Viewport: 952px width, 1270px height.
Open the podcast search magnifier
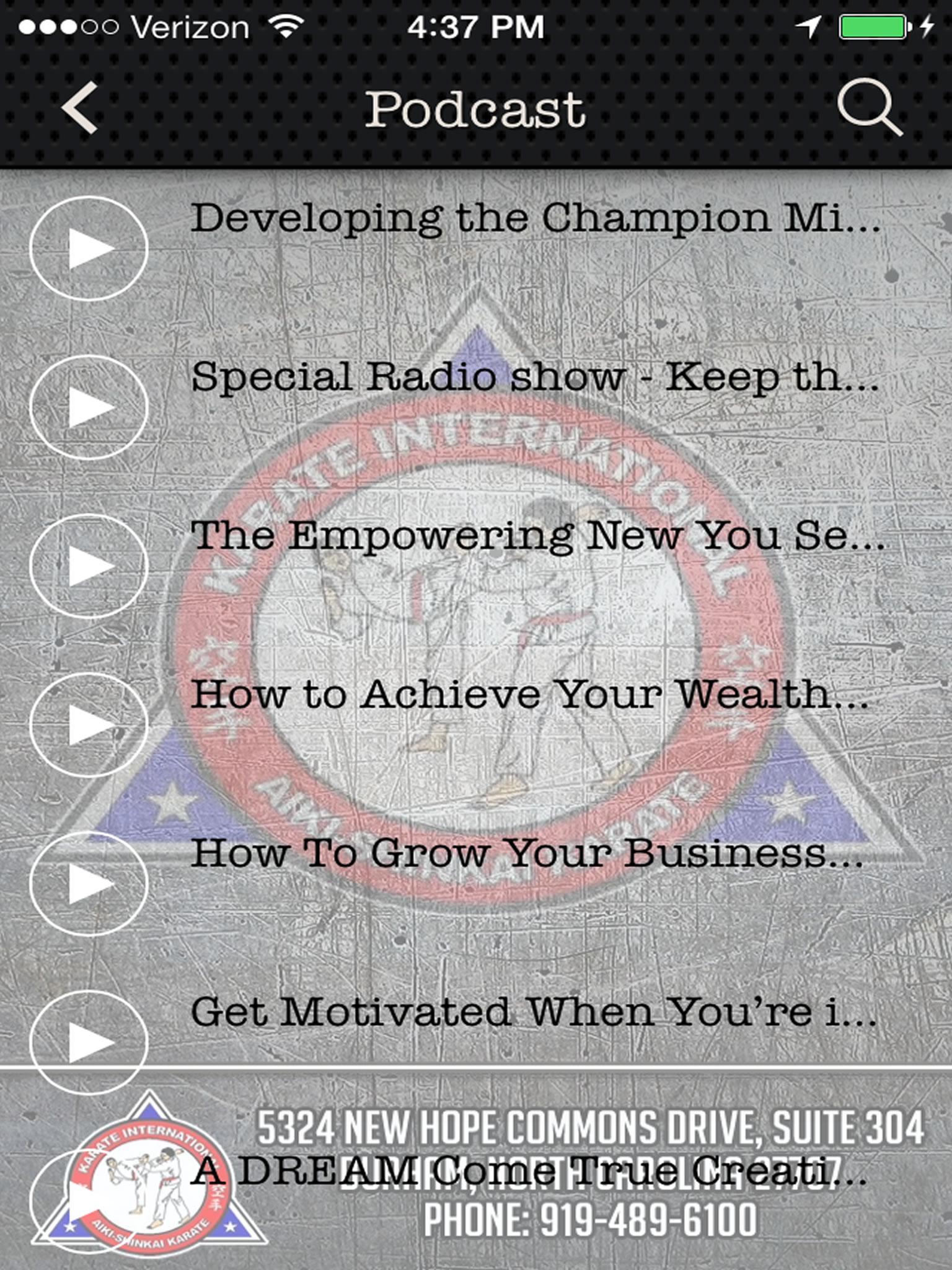[869, 107]
